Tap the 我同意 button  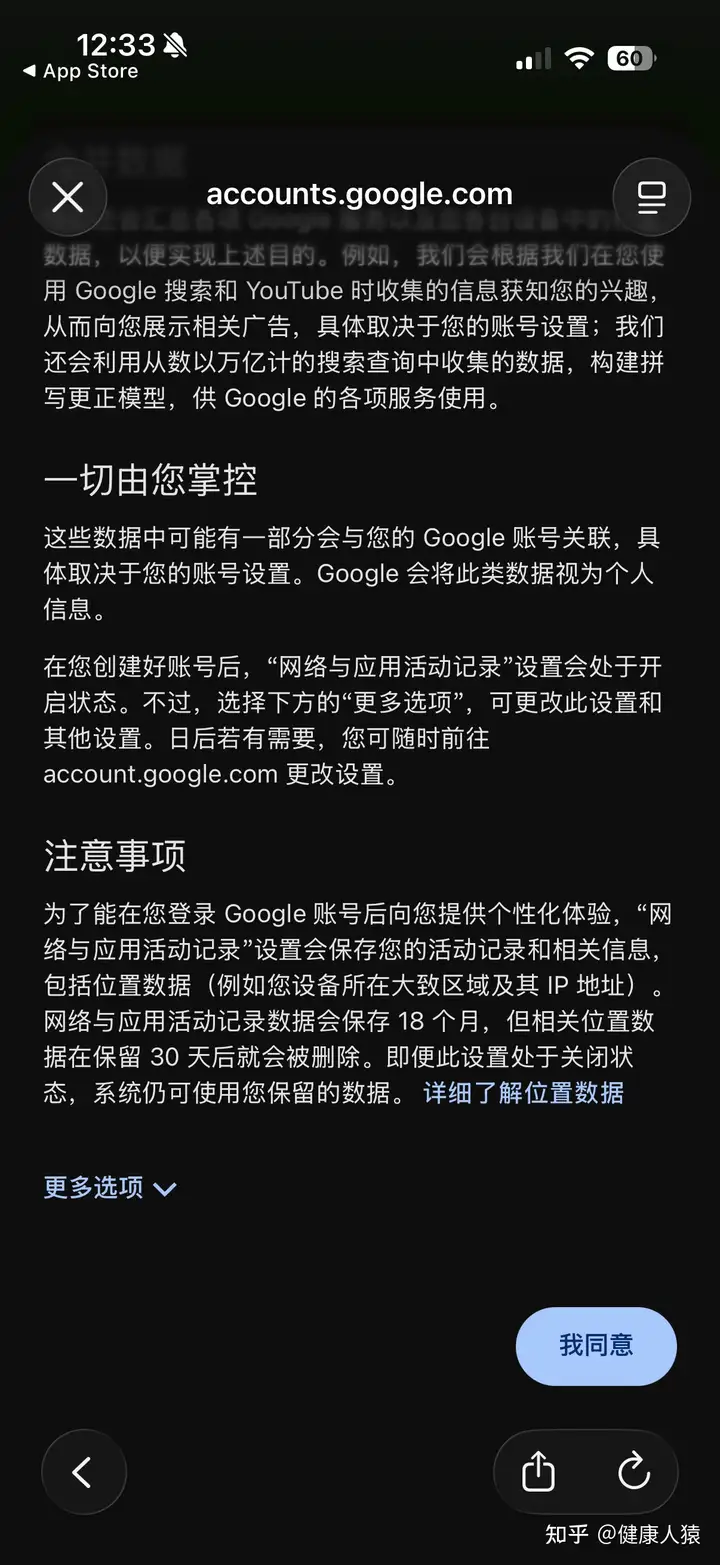(x=596, y=1345)
